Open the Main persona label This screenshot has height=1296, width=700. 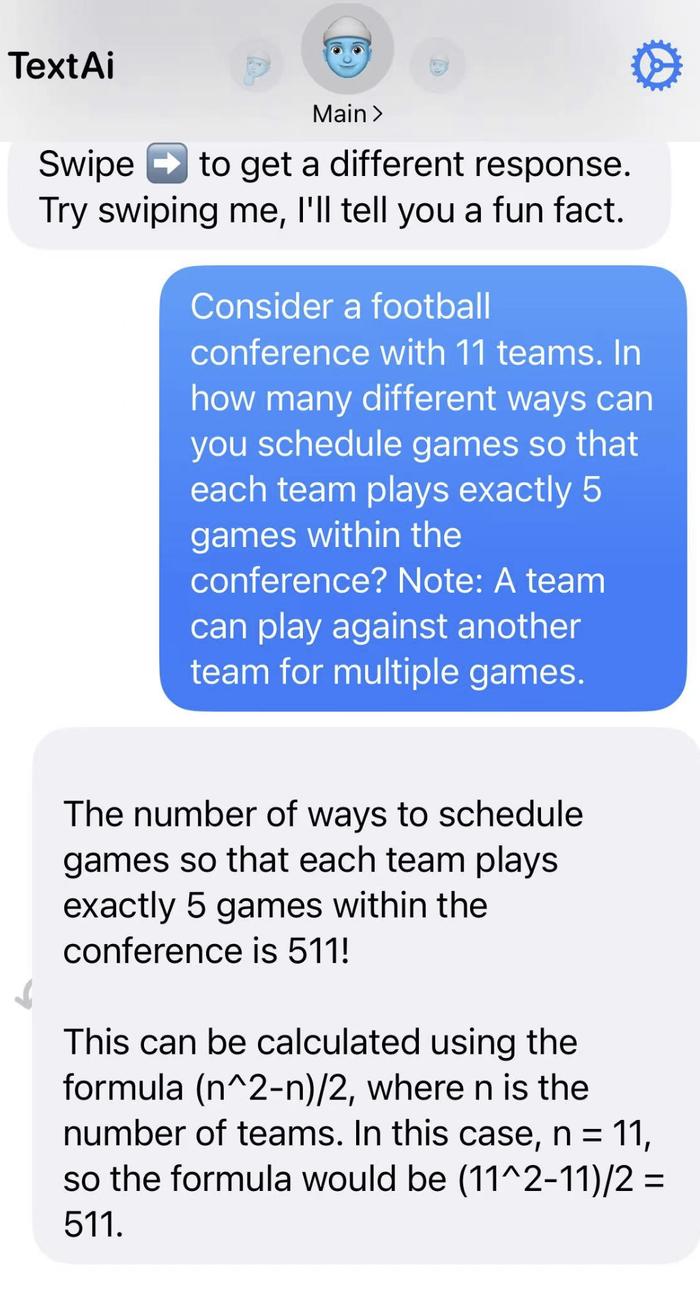pos(347,114)
